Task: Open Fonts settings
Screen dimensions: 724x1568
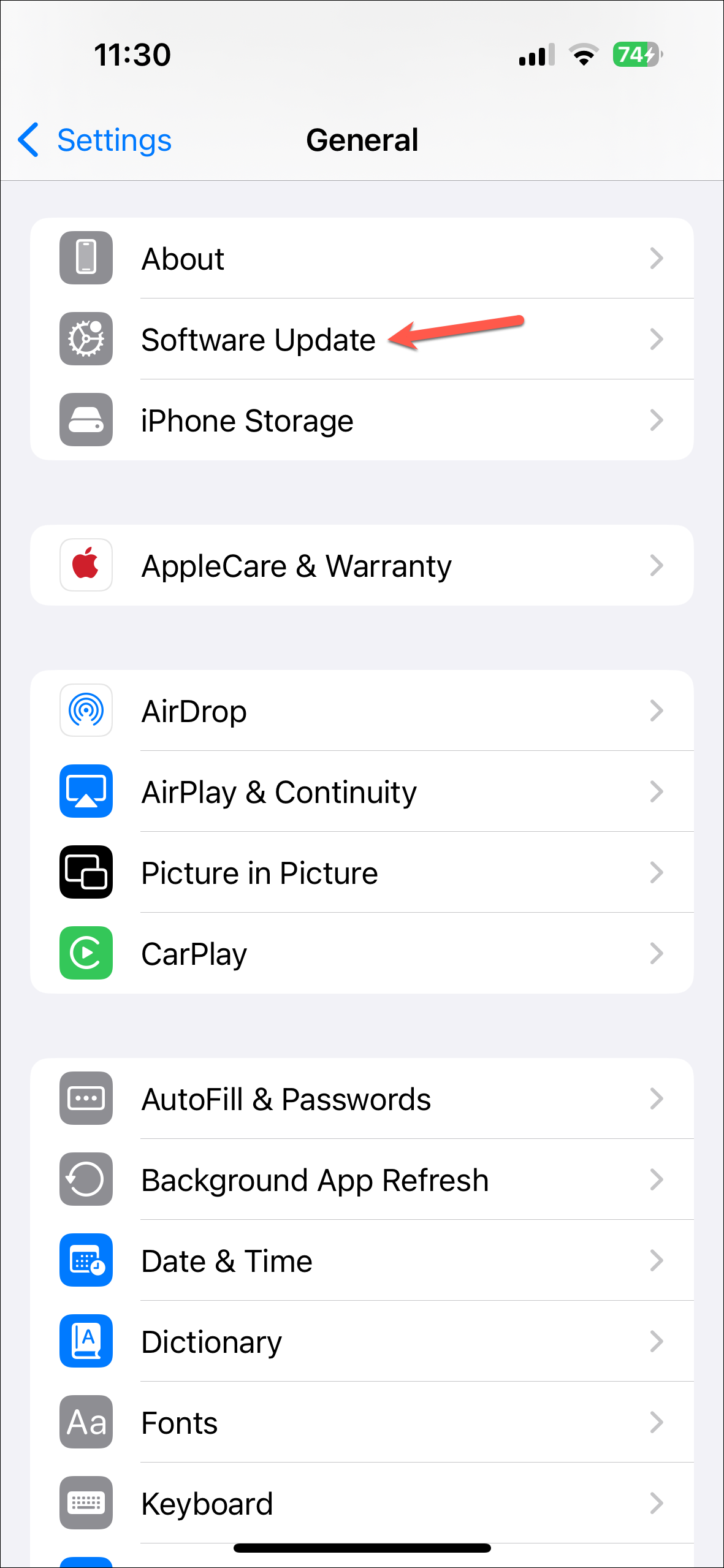Action: tap(362, 1423)
